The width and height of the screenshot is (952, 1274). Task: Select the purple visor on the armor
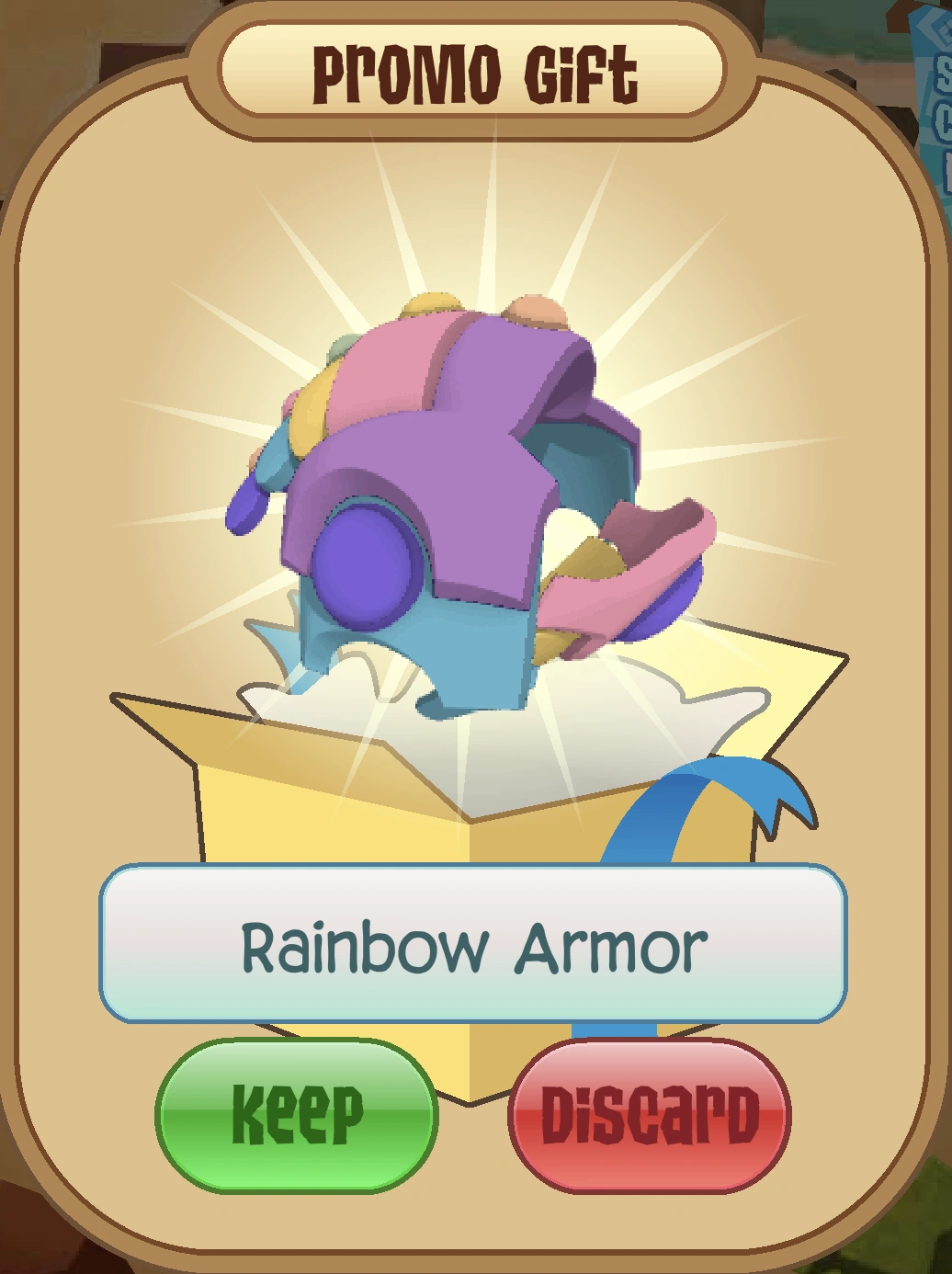tap(368, 565)
